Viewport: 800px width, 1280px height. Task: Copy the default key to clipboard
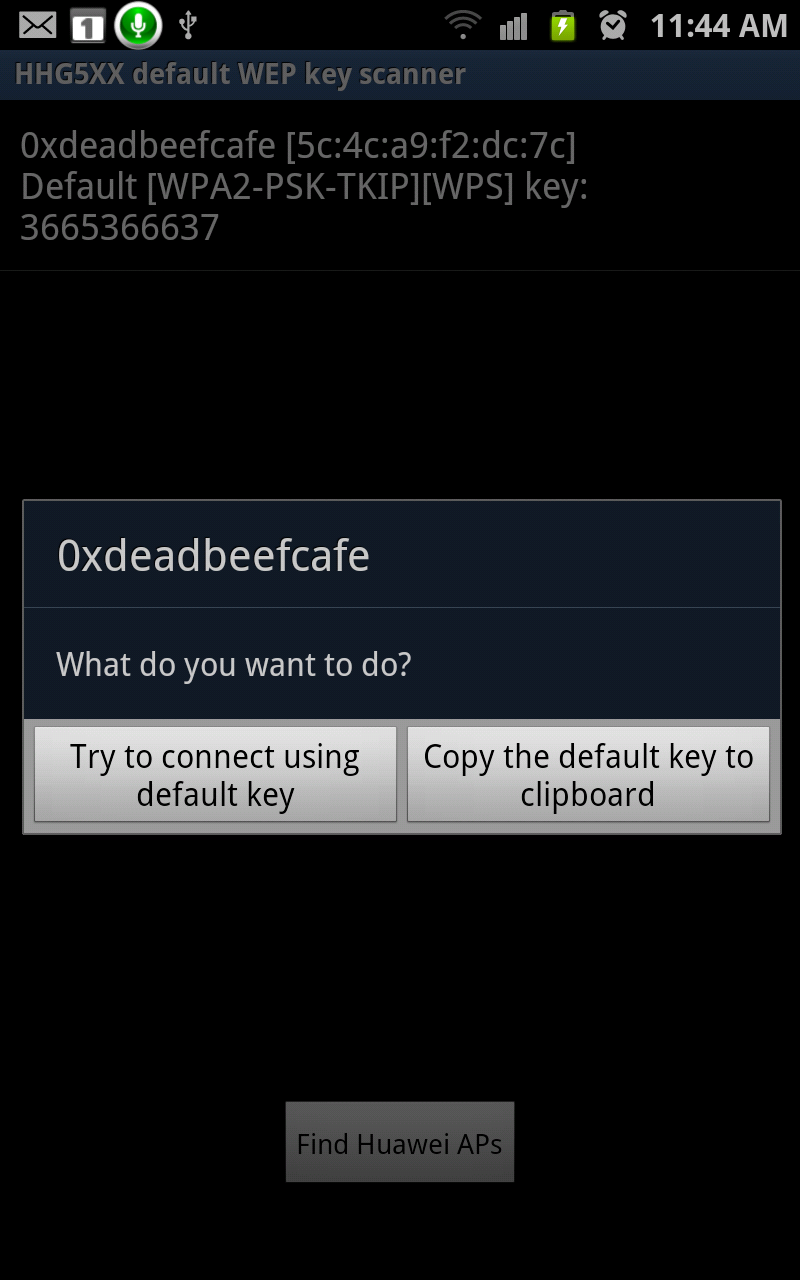(x=588, y=774)
